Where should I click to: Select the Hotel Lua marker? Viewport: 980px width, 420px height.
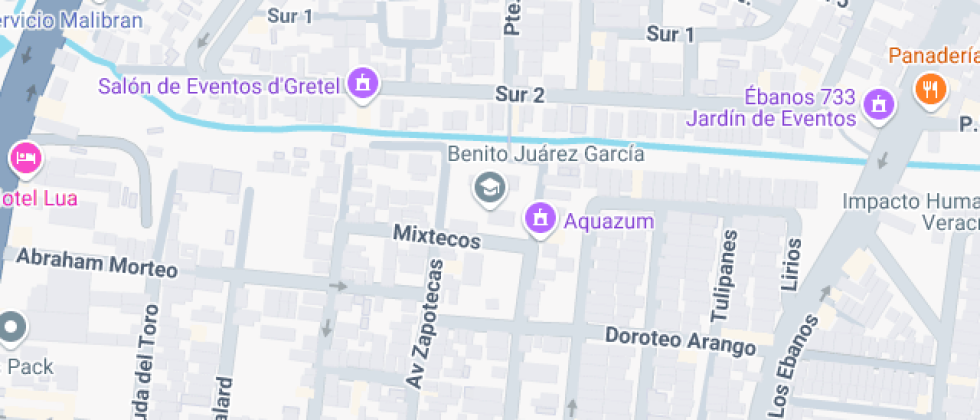24,158
